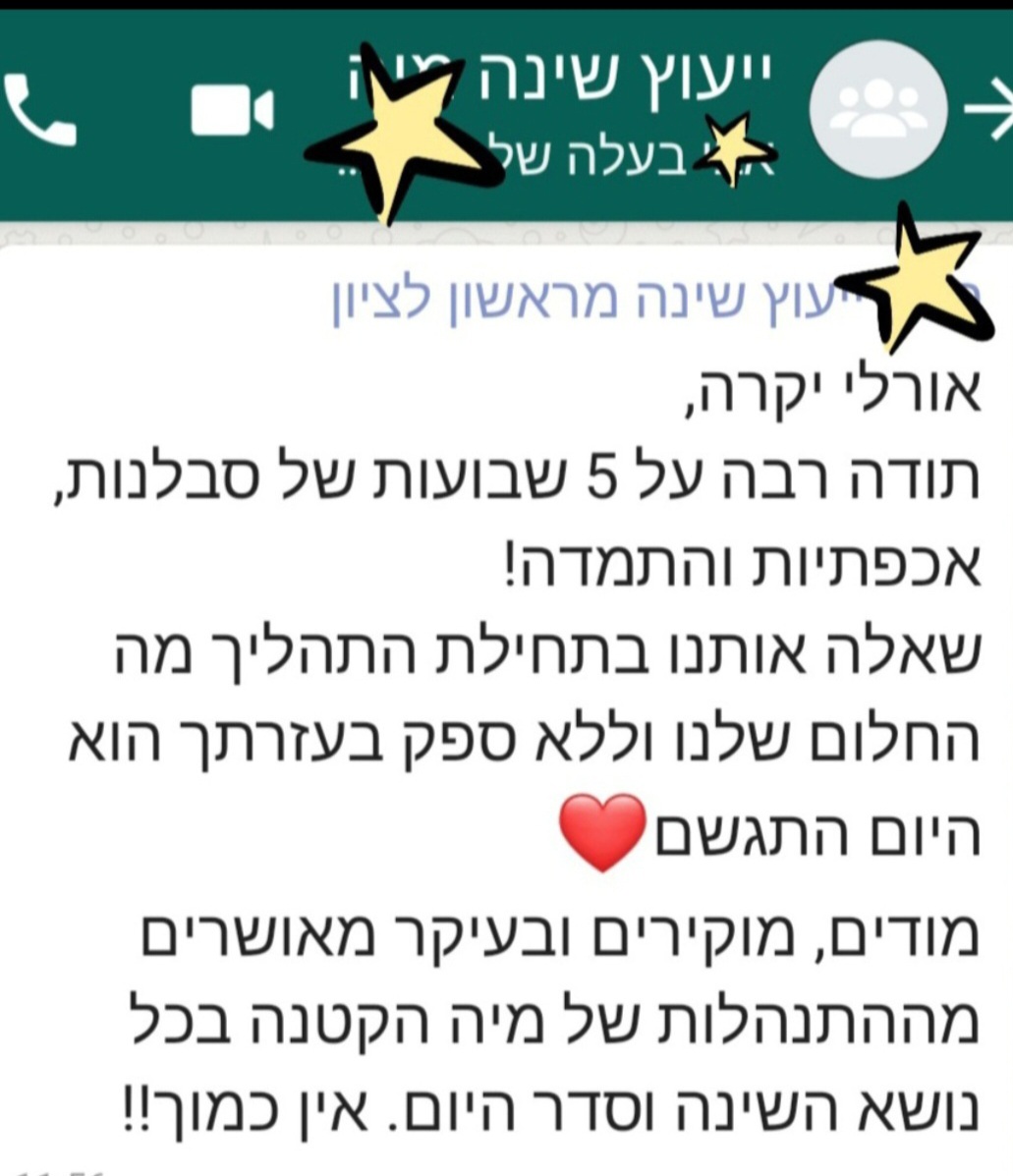Viewport: 1013px width, 1176px height.
Task: Go back to the chats list
Action: tap(989, 110)
